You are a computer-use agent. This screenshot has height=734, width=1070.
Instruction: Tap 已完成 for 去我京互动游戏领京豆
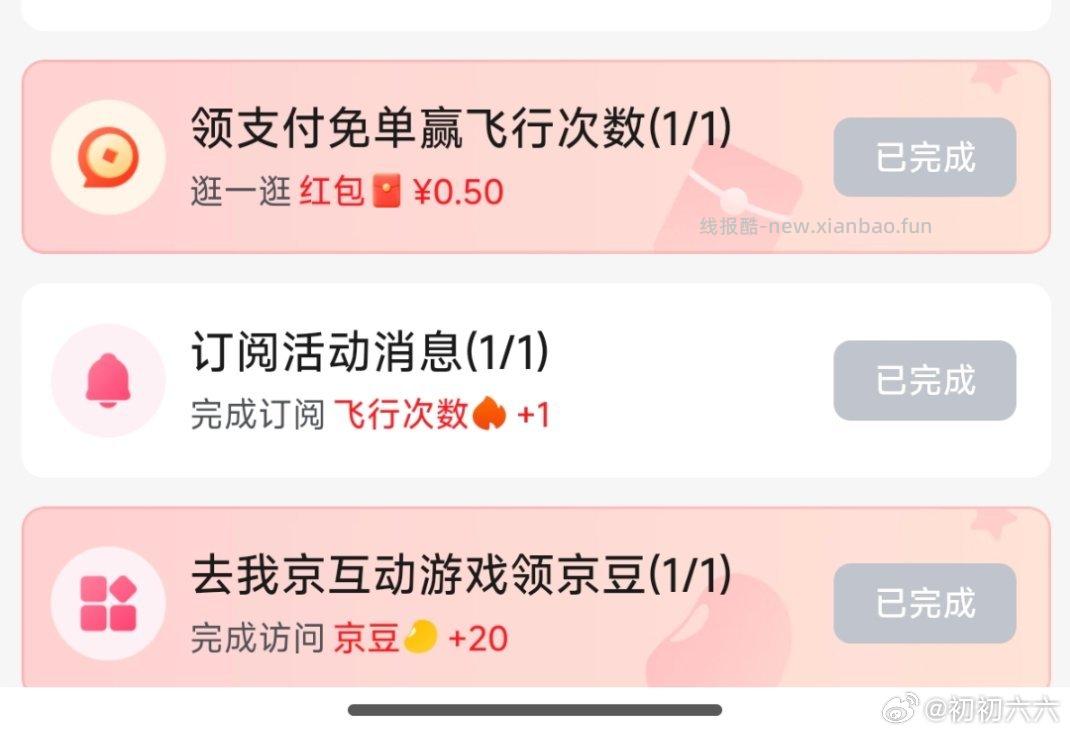tap(924, 603)
